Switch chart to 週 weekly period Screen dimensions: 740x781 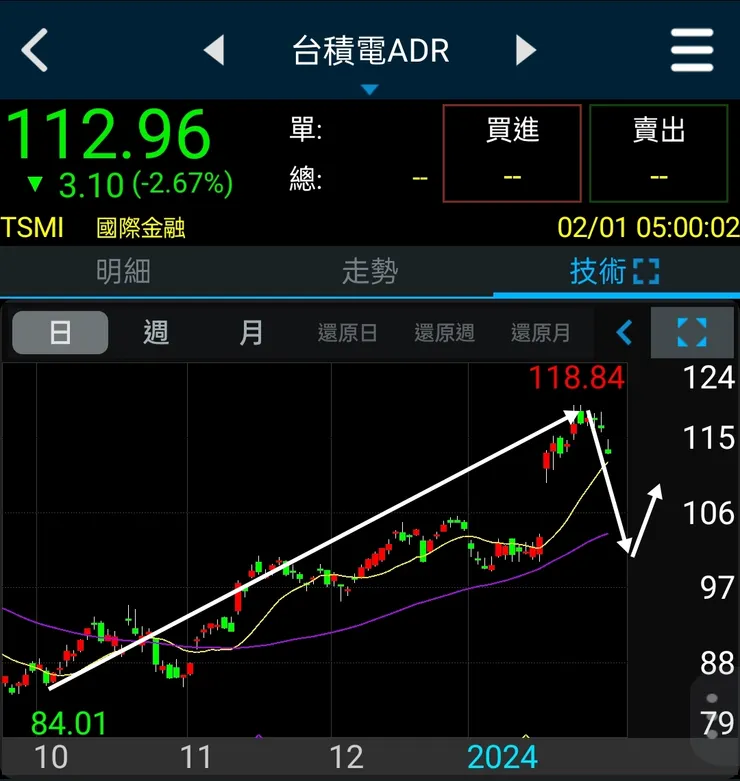[155, 332]
